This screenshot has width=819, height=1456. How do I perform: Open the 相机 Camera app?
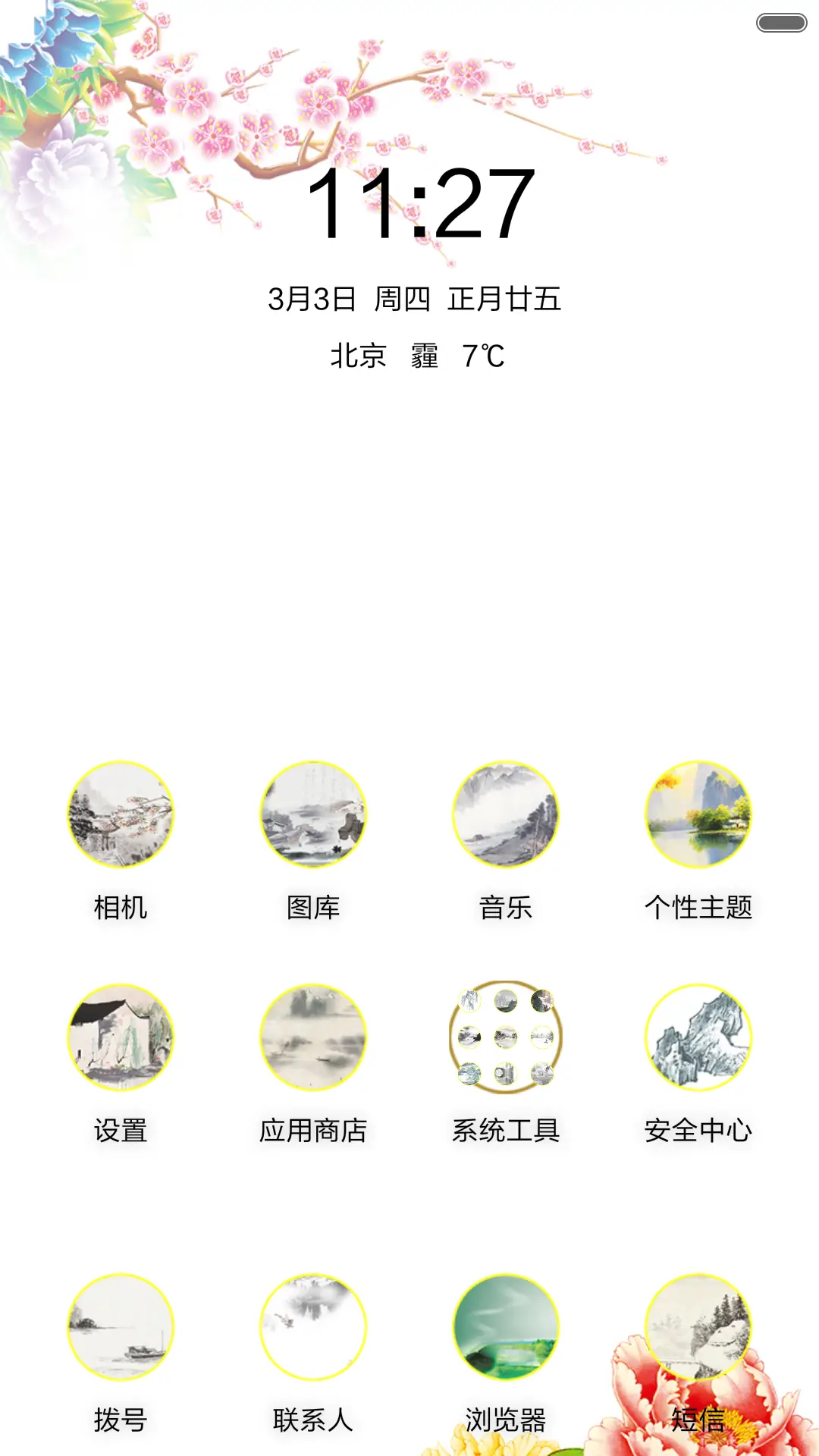point(121,816)
